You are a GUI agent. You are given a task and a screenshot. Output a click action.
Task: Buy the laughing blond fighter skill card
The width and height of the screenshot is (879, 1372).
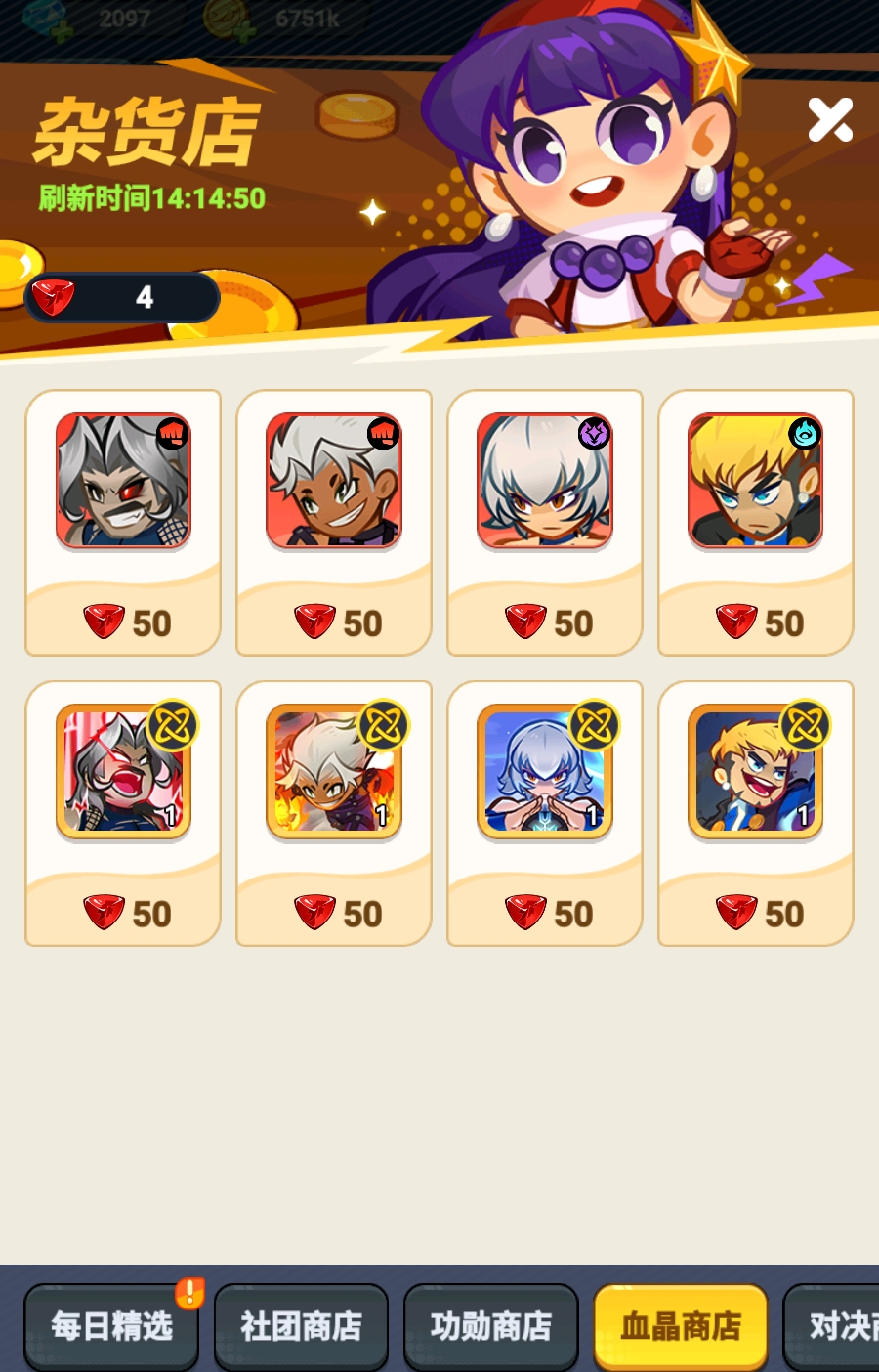point(756,813)
